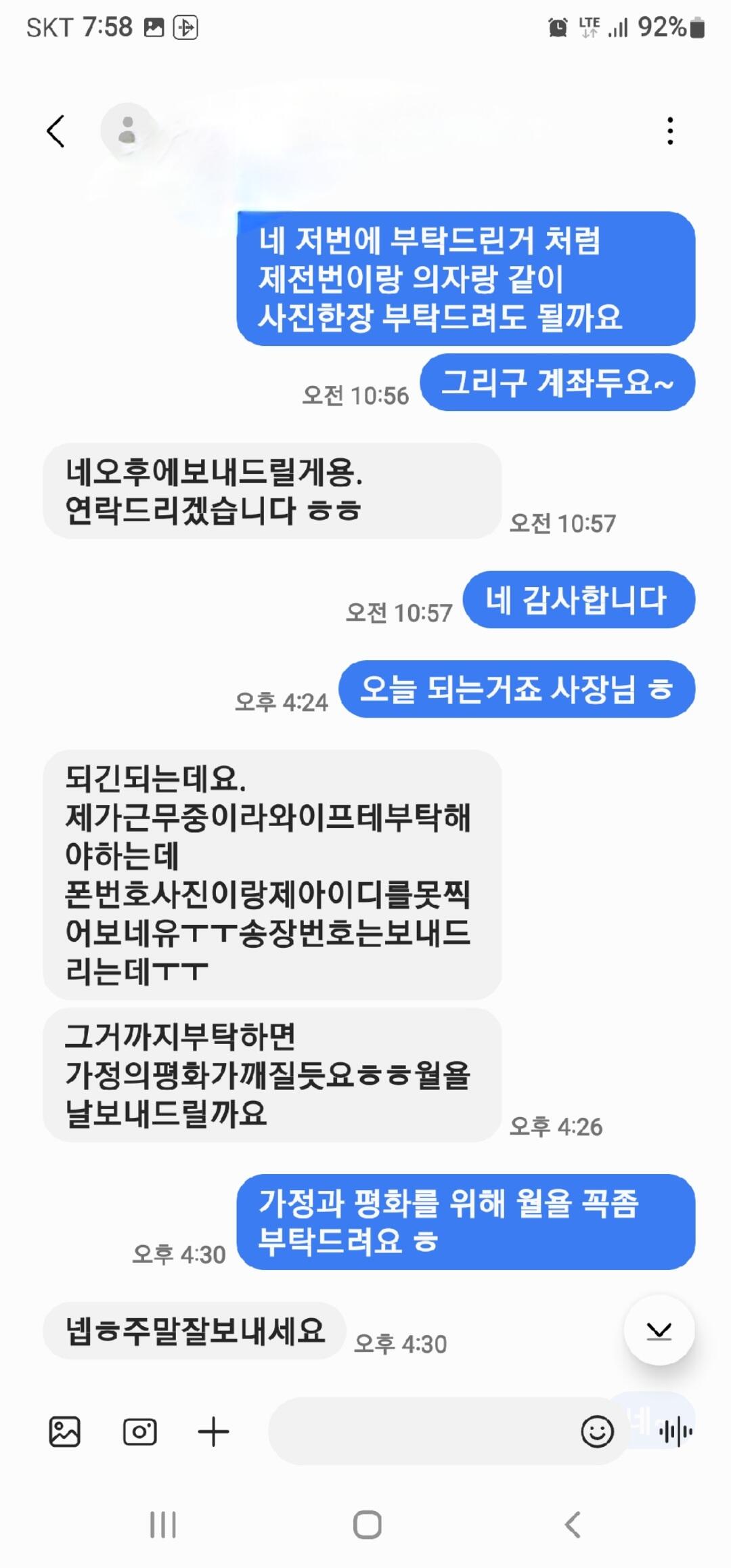
Task: Record a voice message
Action: pos(675,1431)
